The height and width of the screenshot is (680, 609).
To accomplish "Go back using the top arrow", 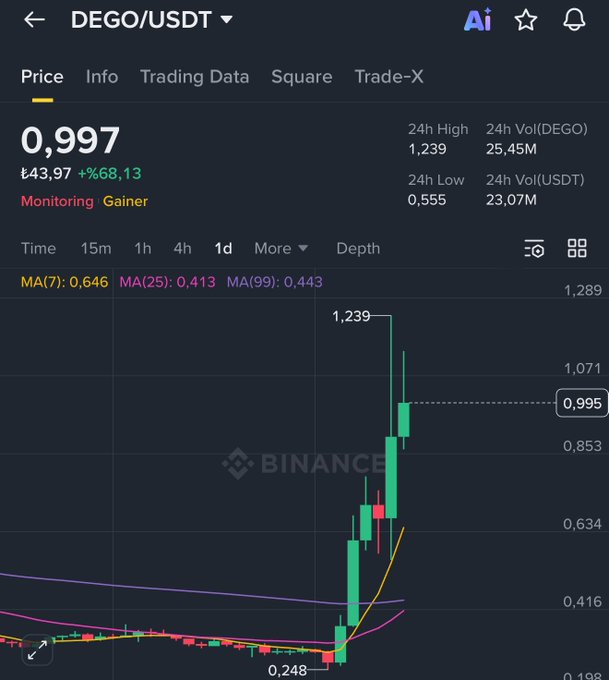I will (34, 20).
